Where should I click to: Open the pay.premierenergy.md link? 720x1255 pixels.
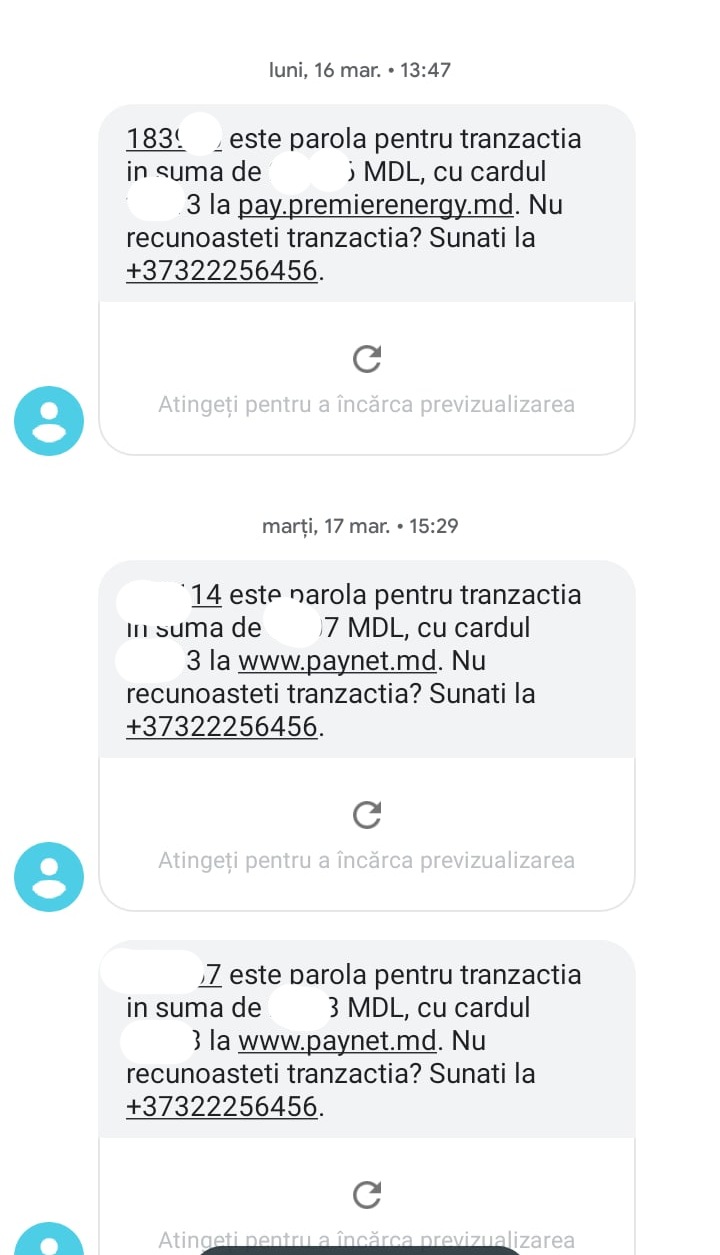tap(376, 205)
